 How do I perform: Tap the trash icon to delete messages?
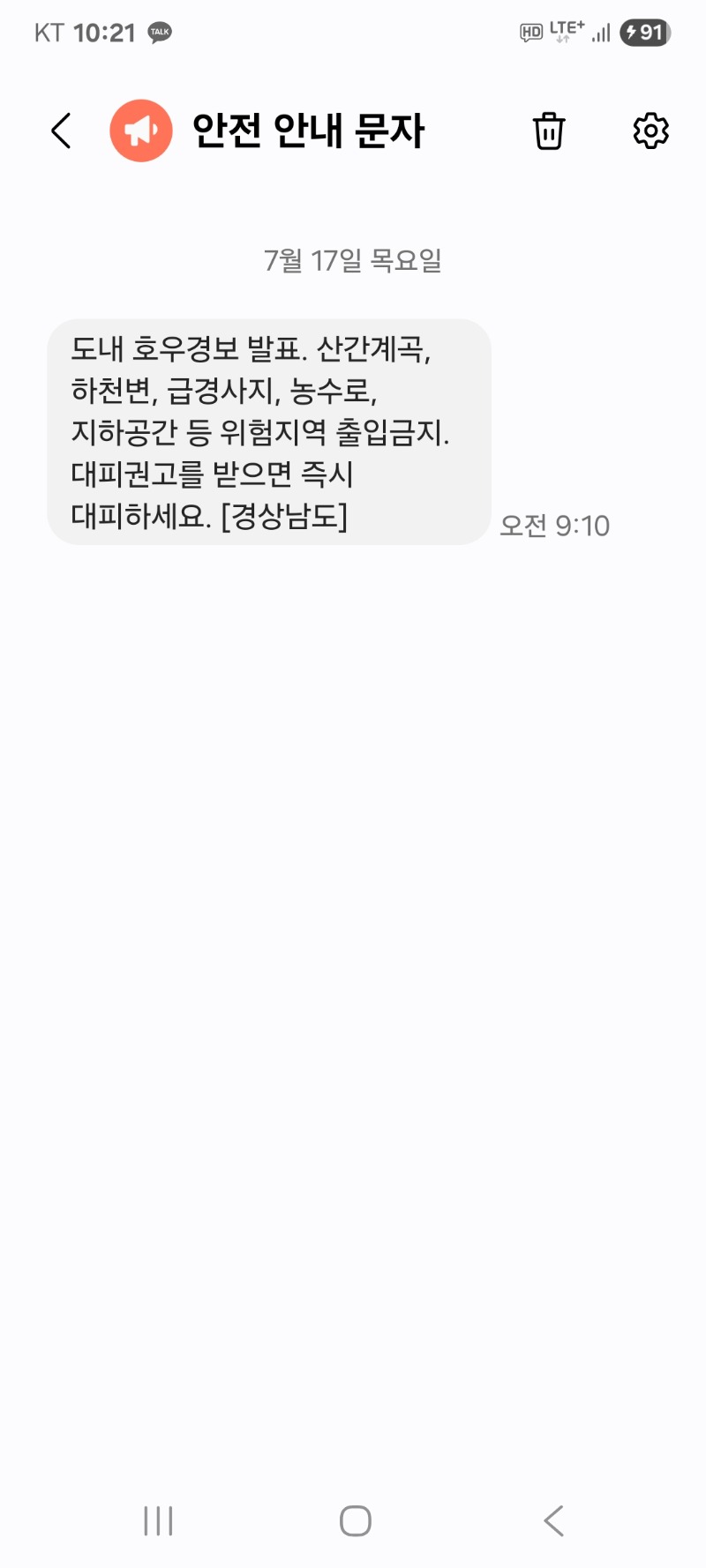click(x=548, y=131)
